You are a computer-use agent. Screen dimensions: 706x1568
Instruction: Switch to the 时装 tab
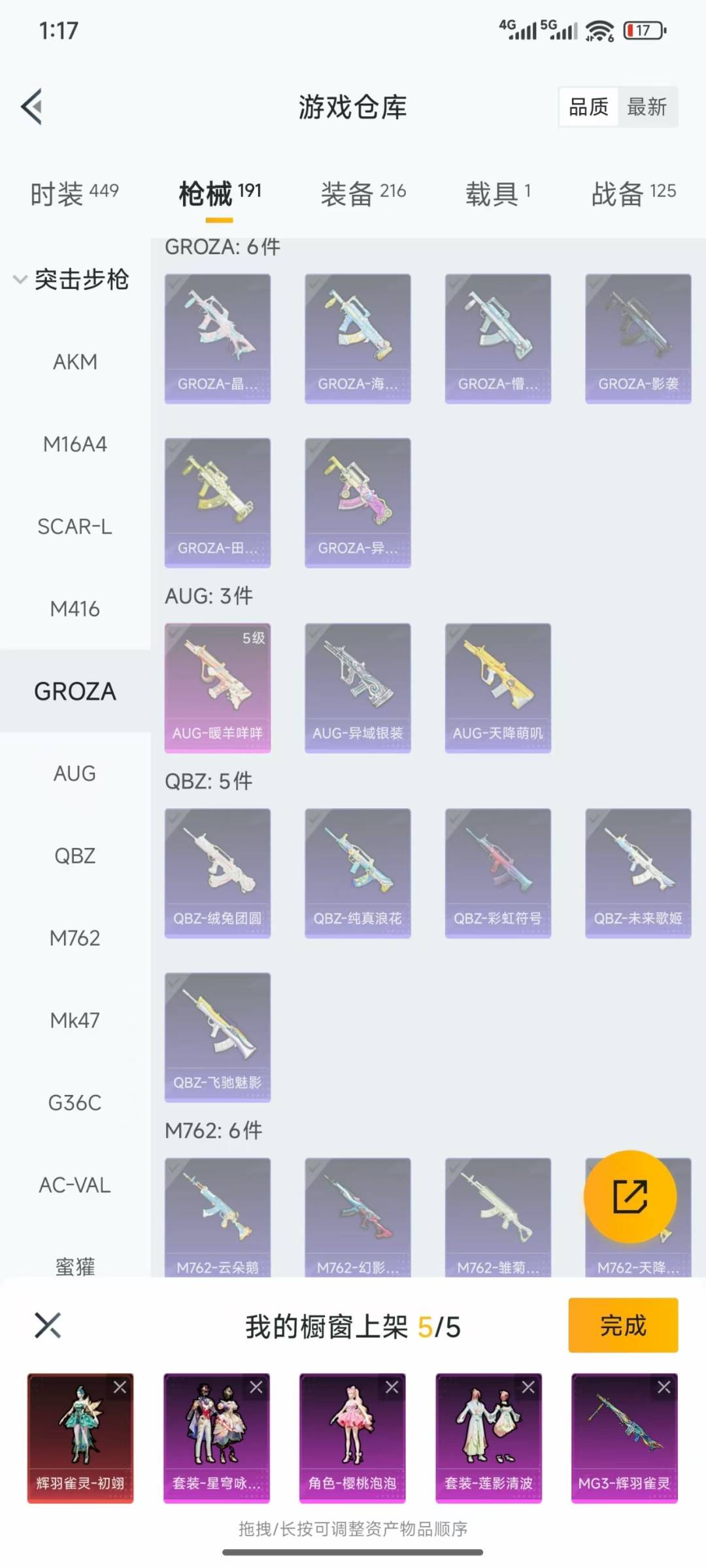click(75, 193)
